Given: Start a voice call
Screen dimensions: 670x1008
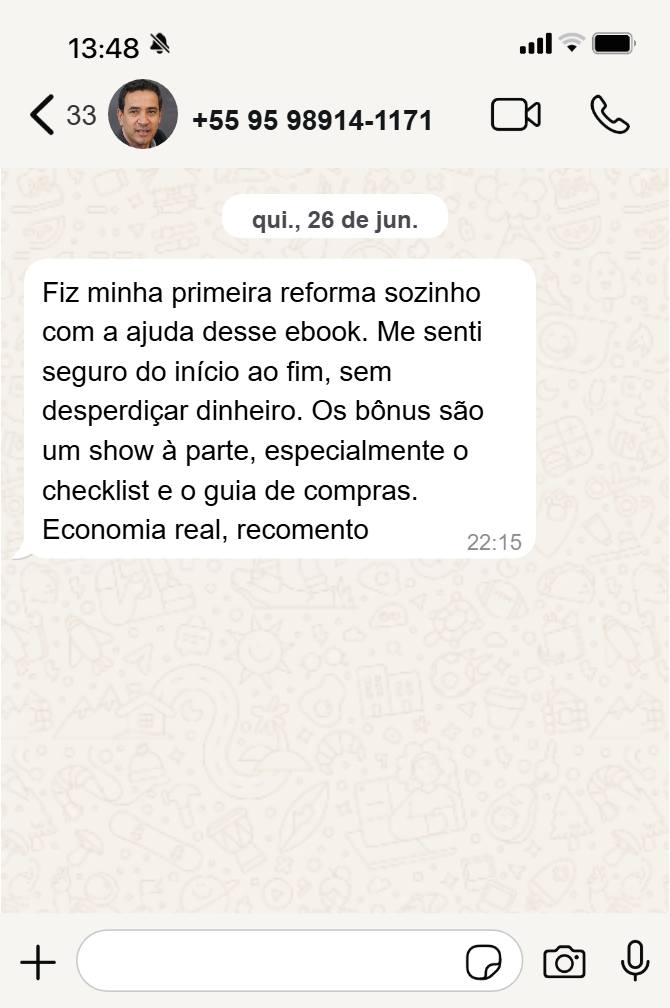Looking at the screenshot, I should click(x=609, y=115).
